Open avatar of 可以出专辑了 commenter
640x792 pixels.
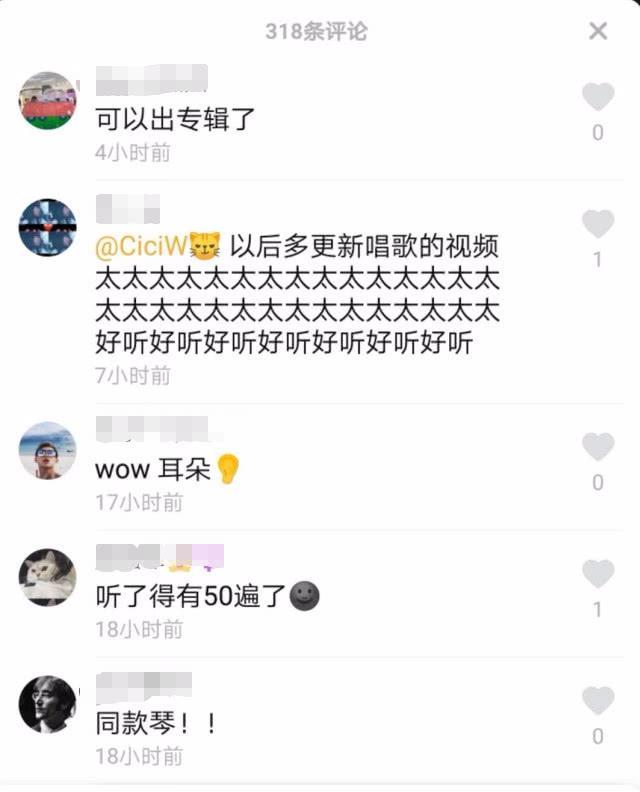[x=47, y=101]
